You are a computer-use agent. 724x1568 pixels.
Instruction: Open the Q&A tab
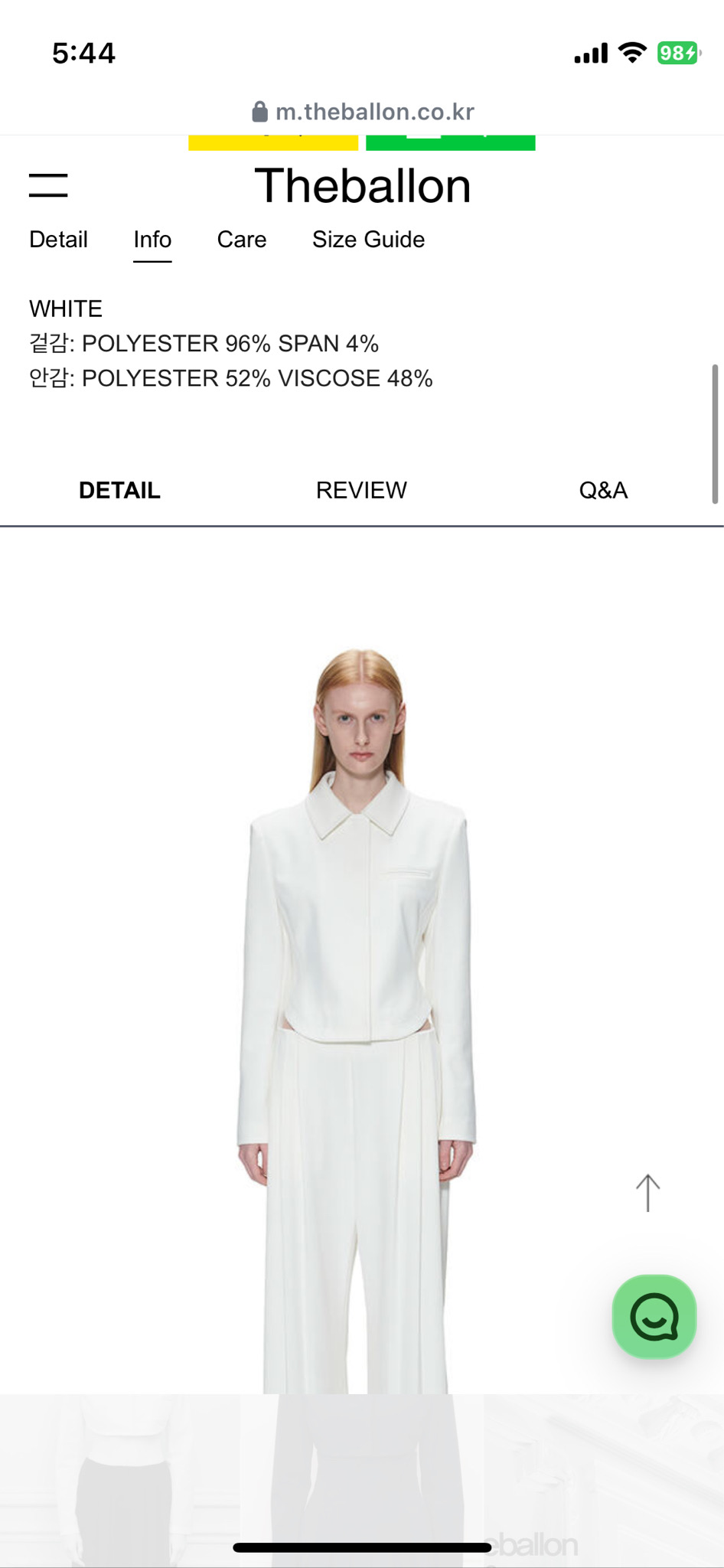tap(603, 490)
